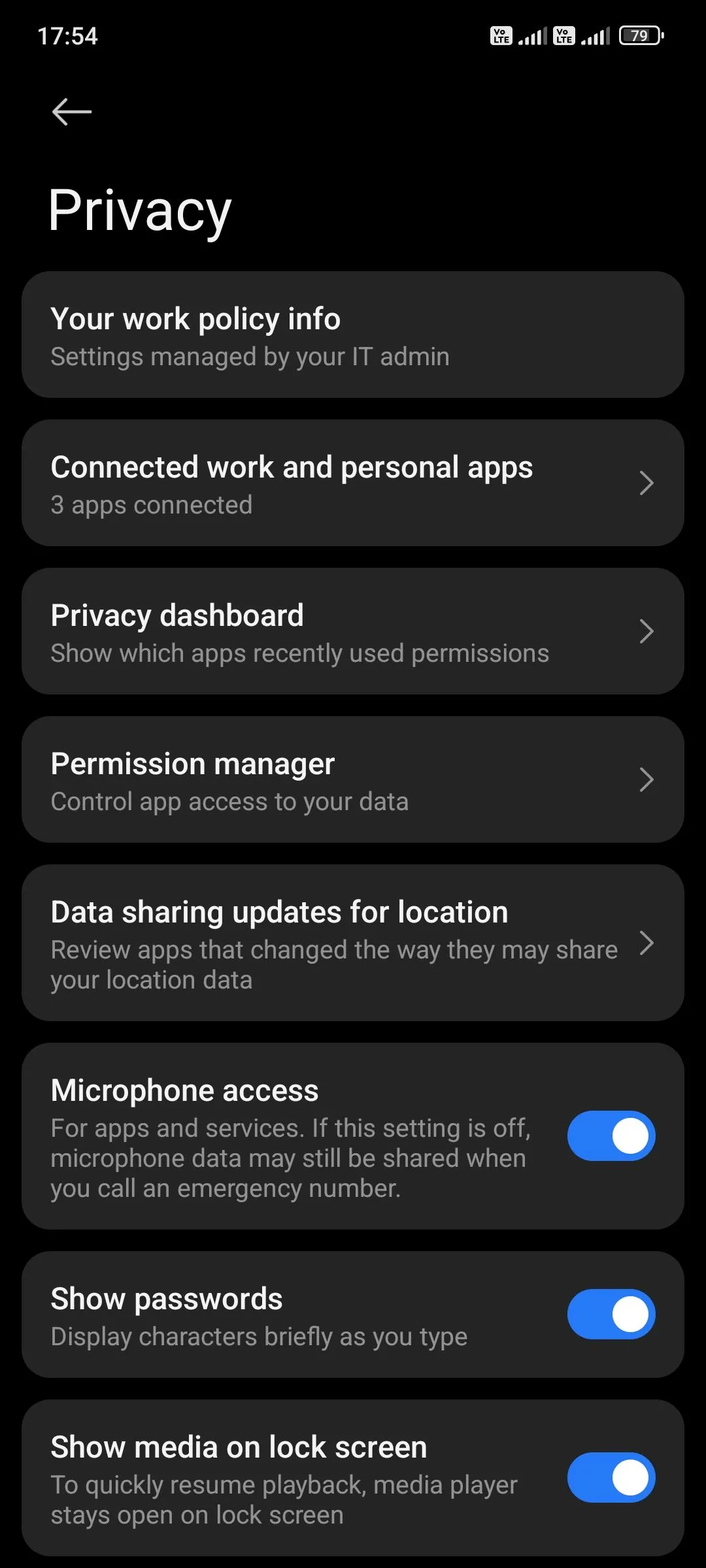Open Privacy dashboard settings entry
The width and height of the screenshot is (706, 1568).
[261, 631]
